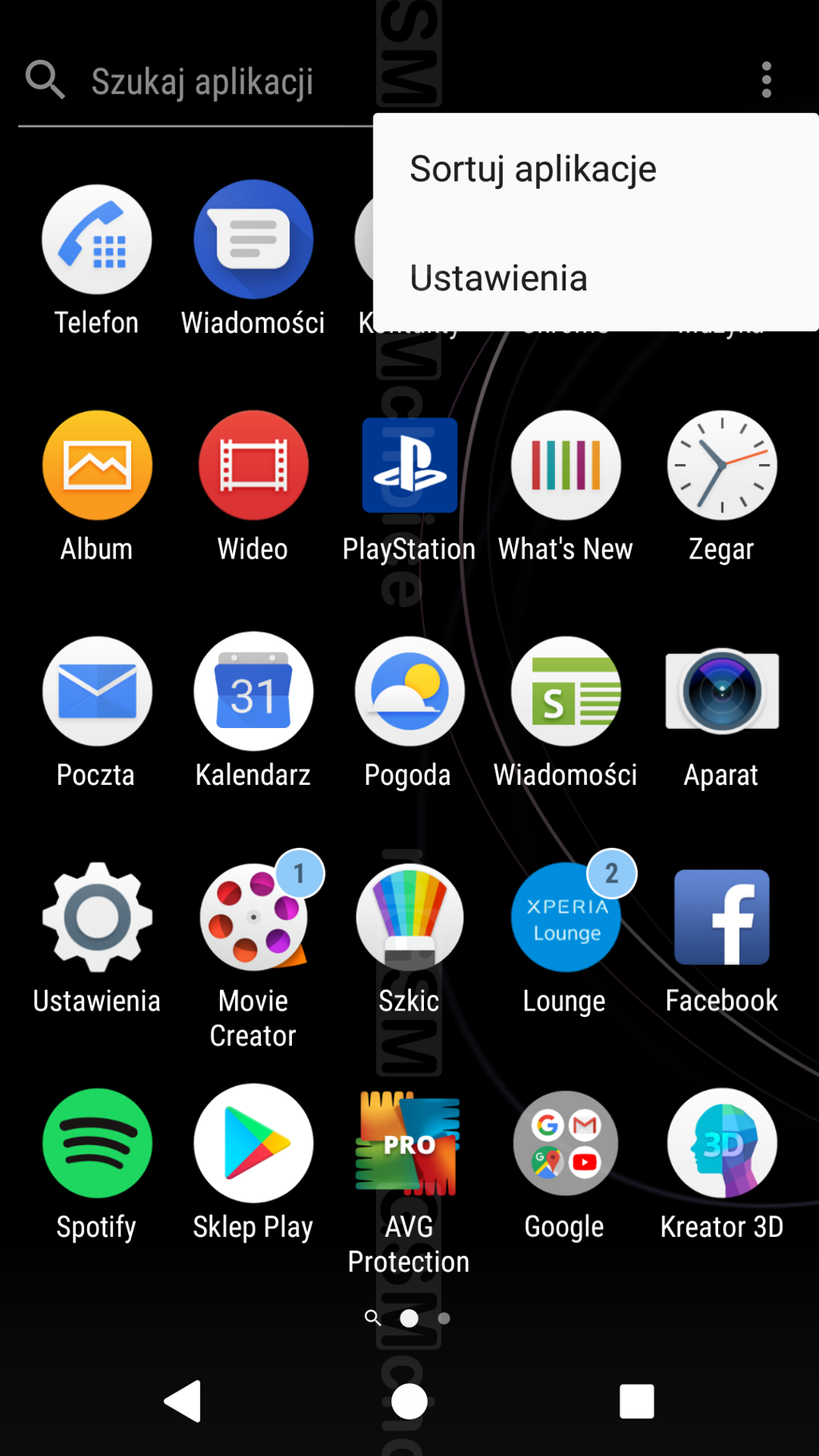Tap the Szukaj aplikacji search field

click(202, 81)
